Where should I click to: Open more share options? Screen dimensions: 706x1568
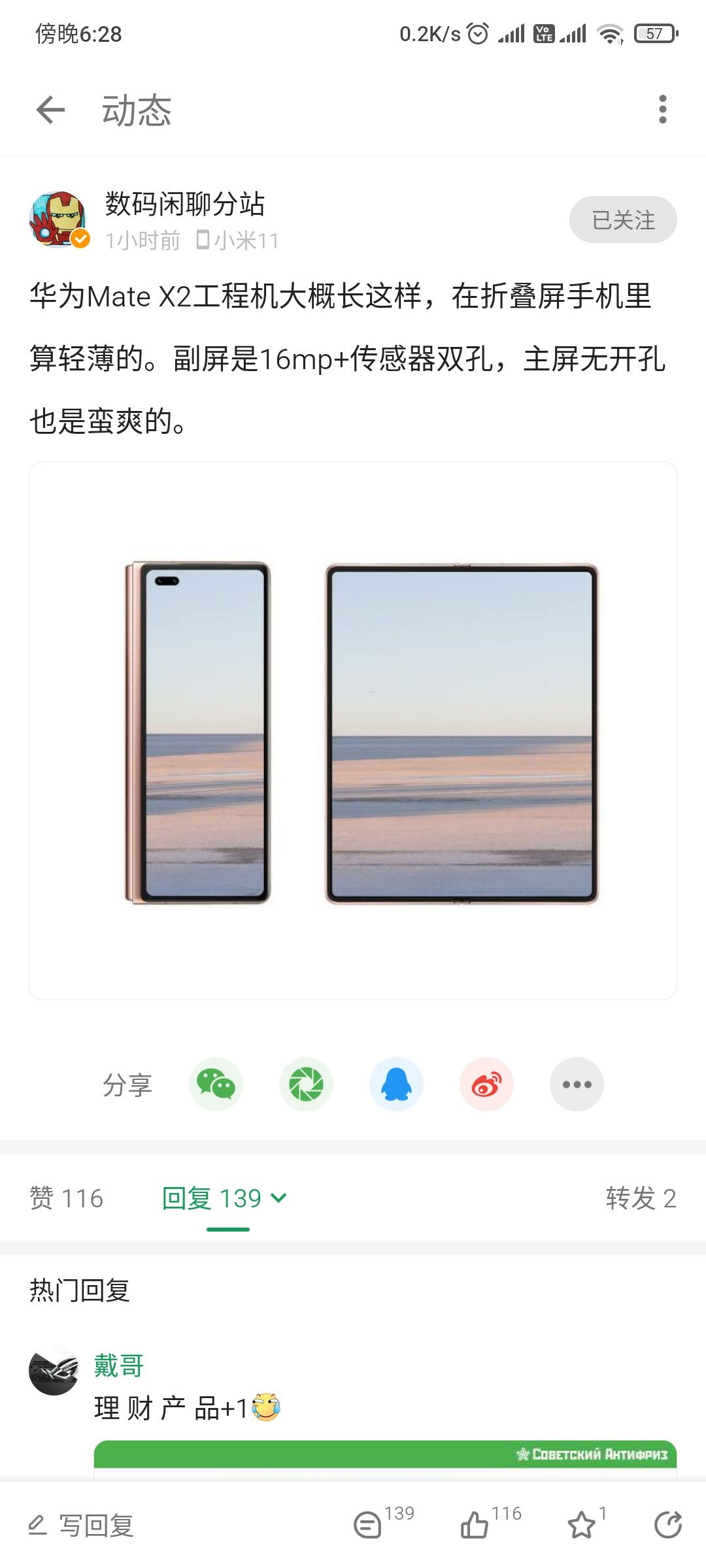tap(577, 1084)
